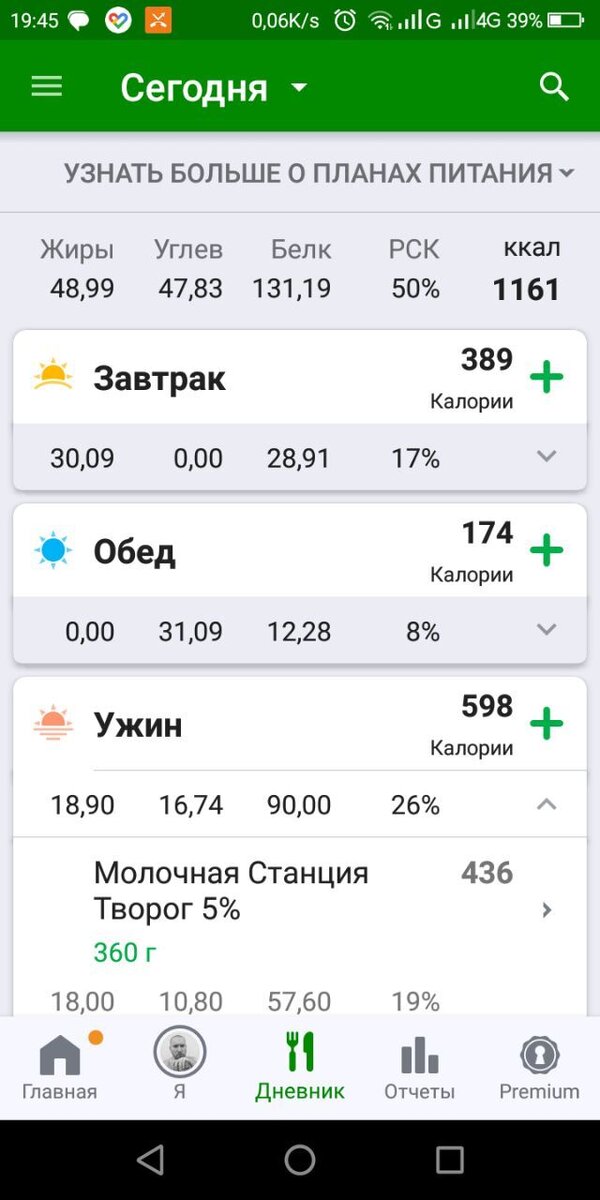600x1200 pixels.
Task: Open the Сегодня date dropdown
Action: 214,88
